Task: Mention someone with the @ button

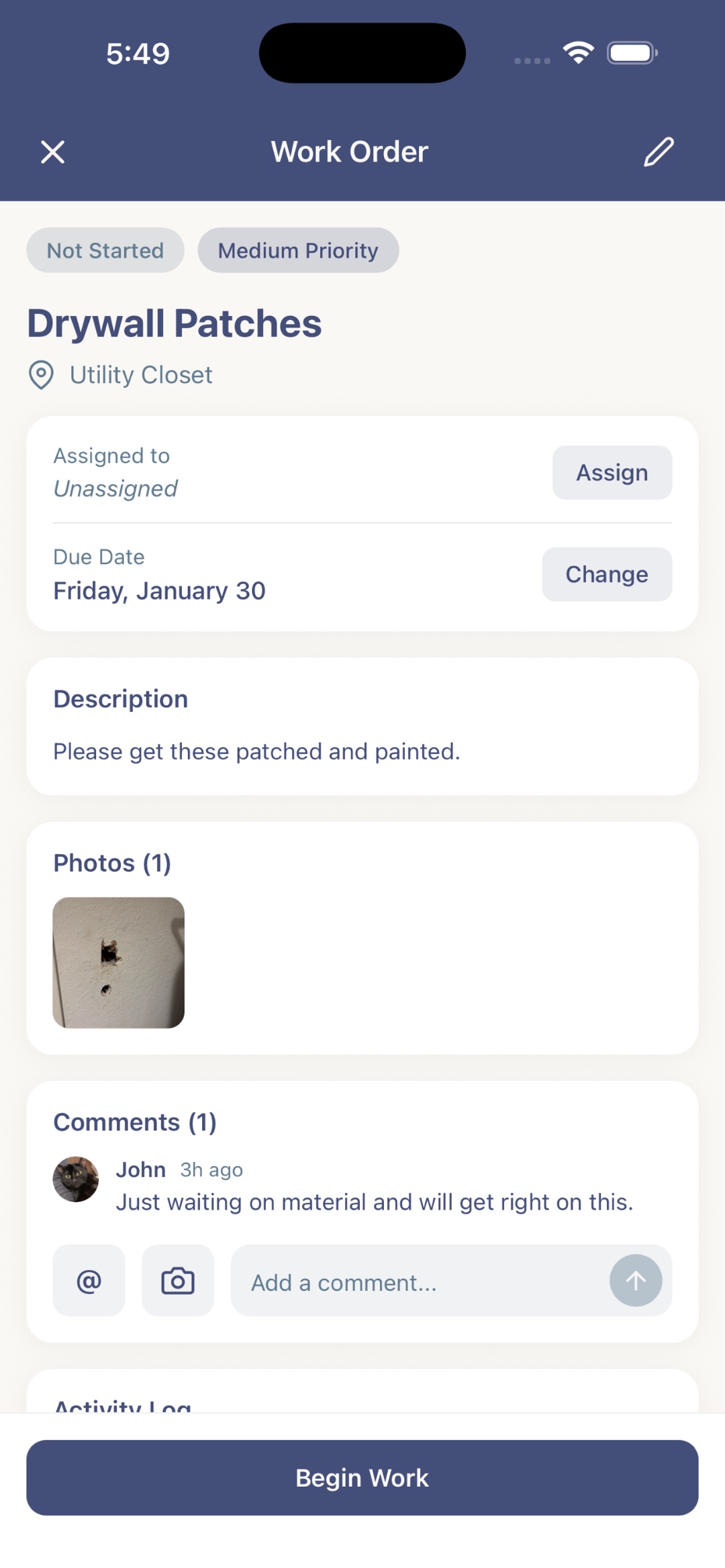Action: point(89,1281)
